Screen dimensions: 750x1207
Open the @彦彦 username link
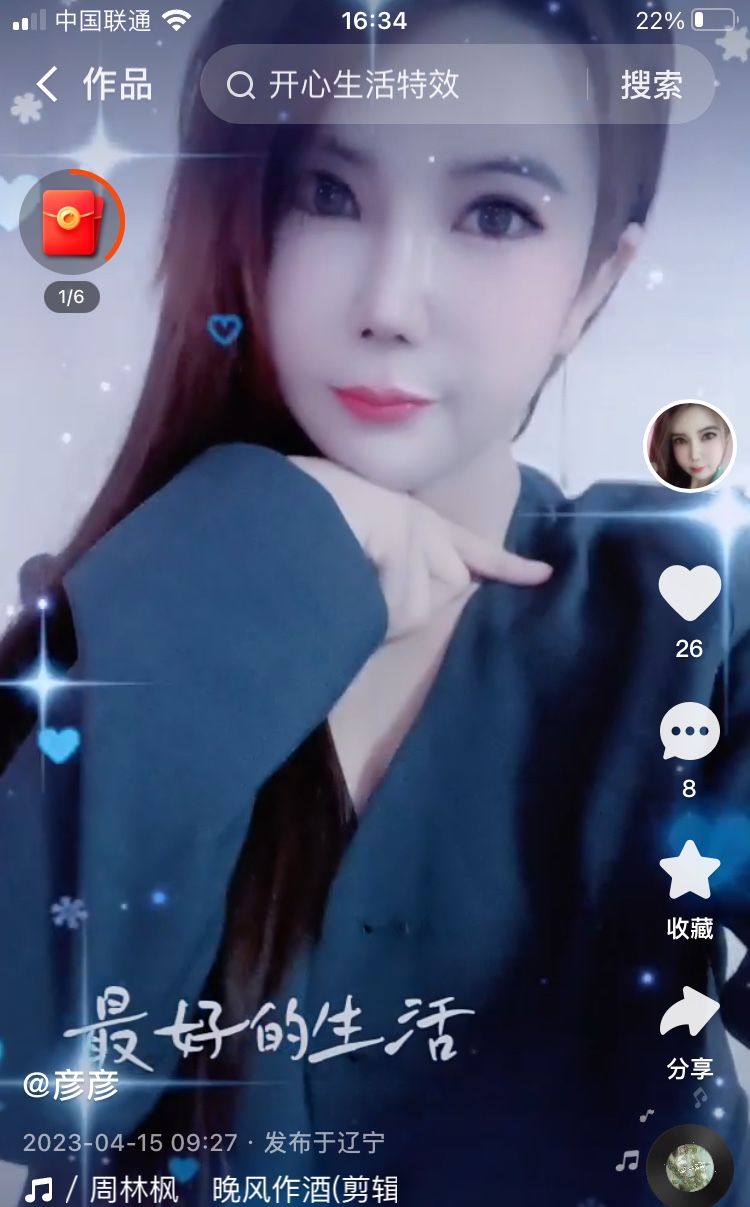pyautogui.click(x=72, y=1084)
